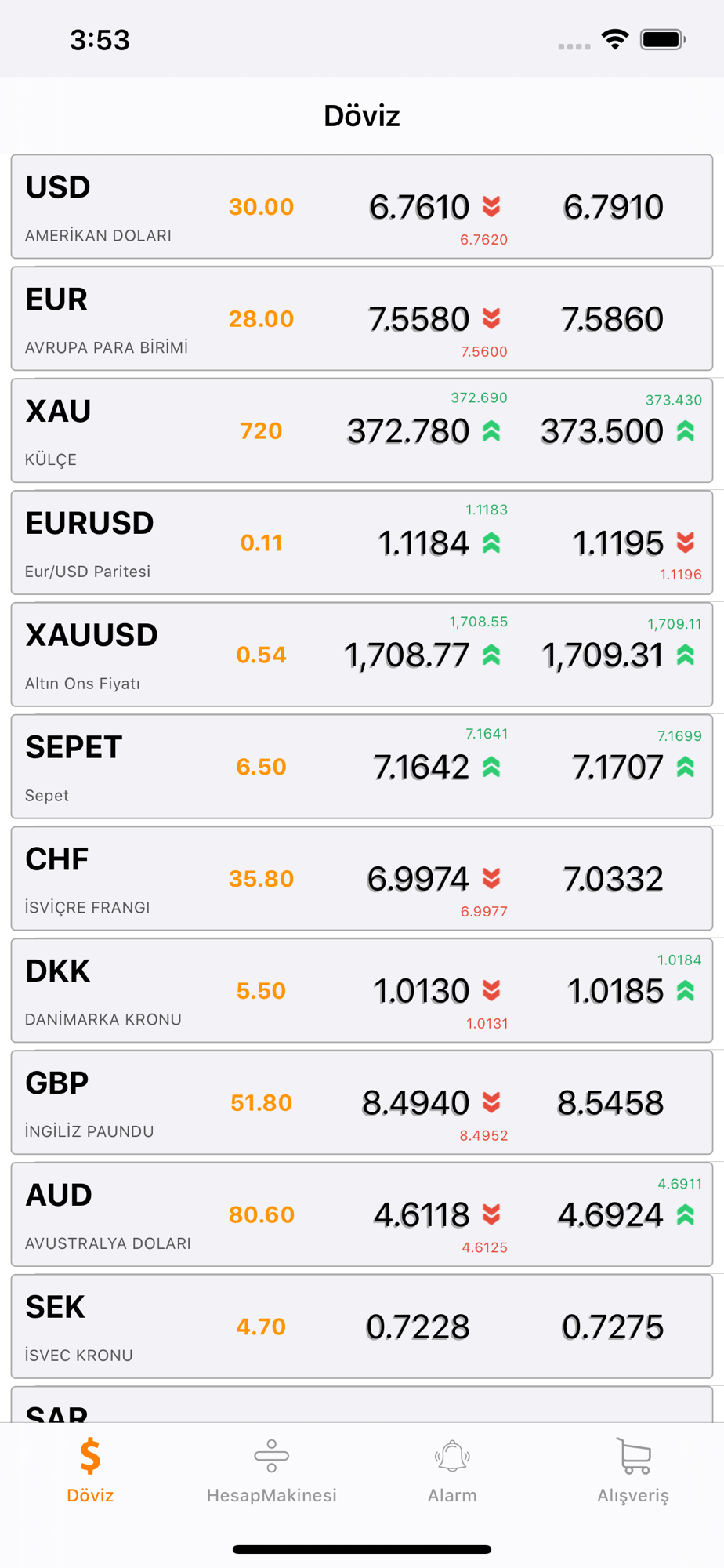This screenshot has width=724, height=1568.
Task: Open the USD Amerikan Doları row
Action: click(362, 206)
